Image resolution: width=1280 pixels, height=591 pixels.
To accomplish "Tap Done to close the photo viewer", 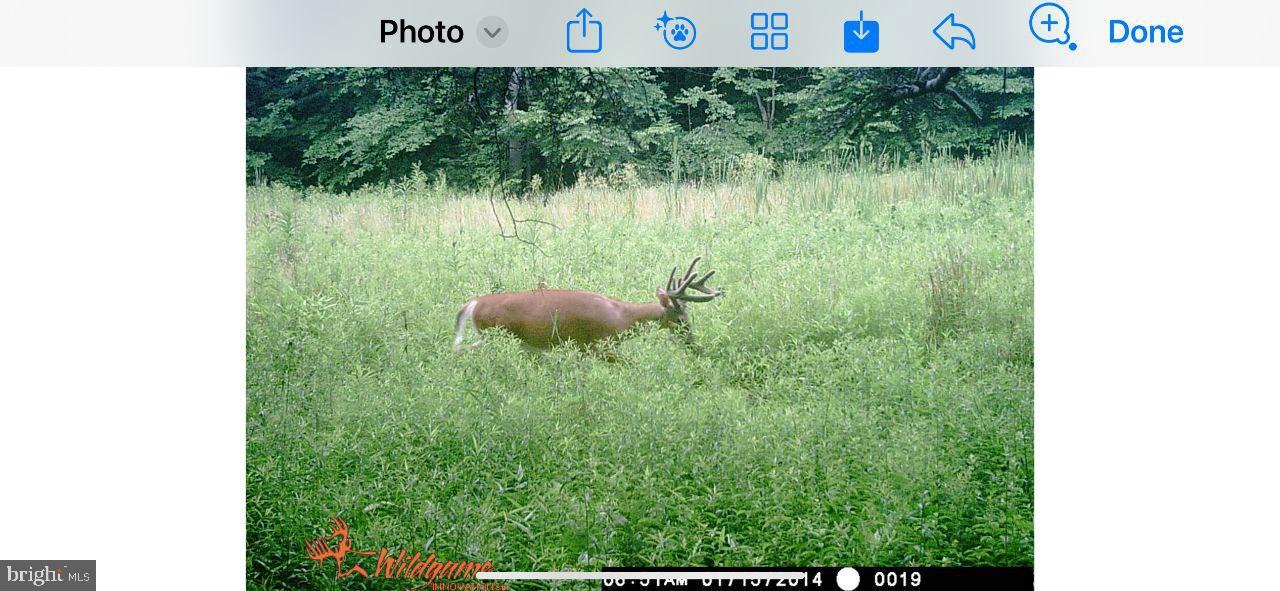I will [x=1145, y=32].
